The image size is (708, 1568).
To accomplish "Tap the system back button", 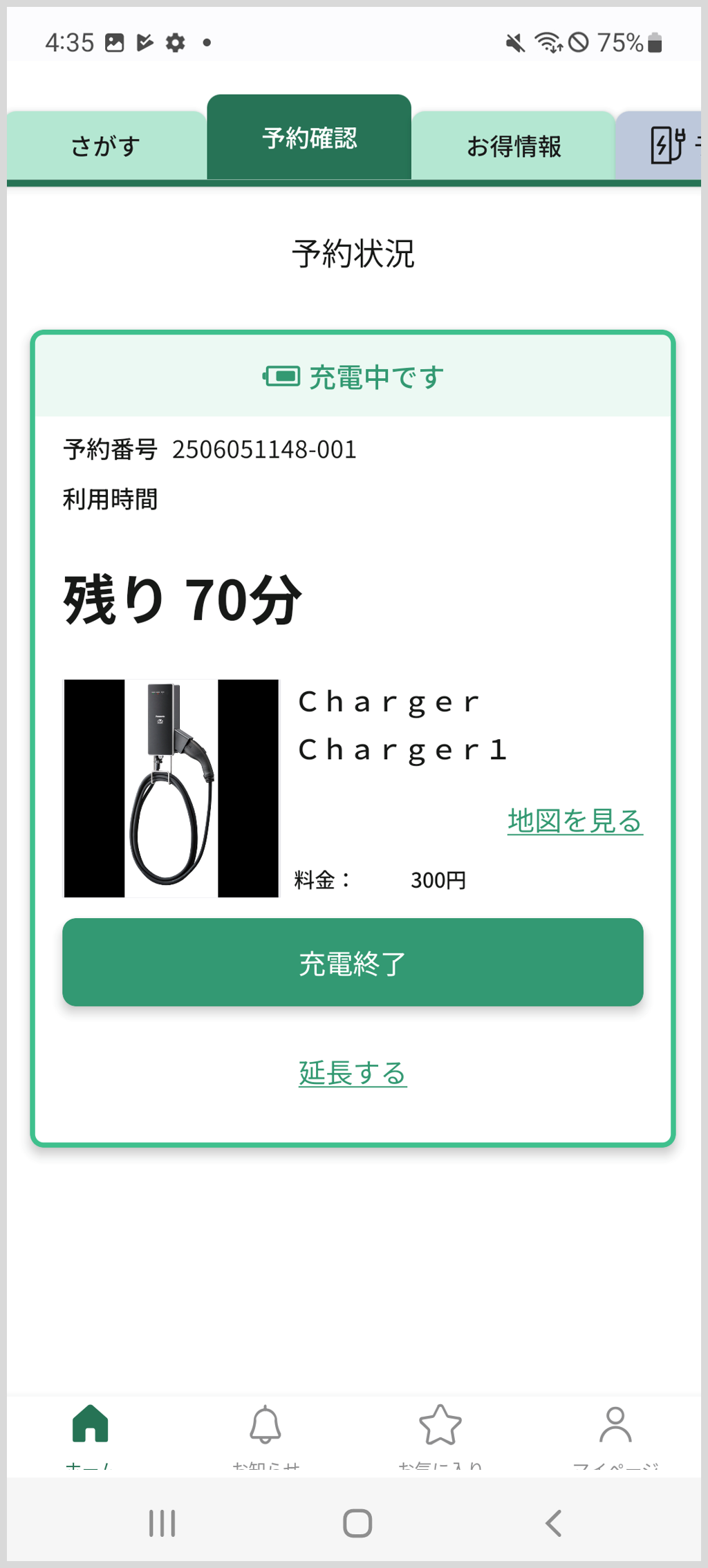I will tap(553, 1522).
